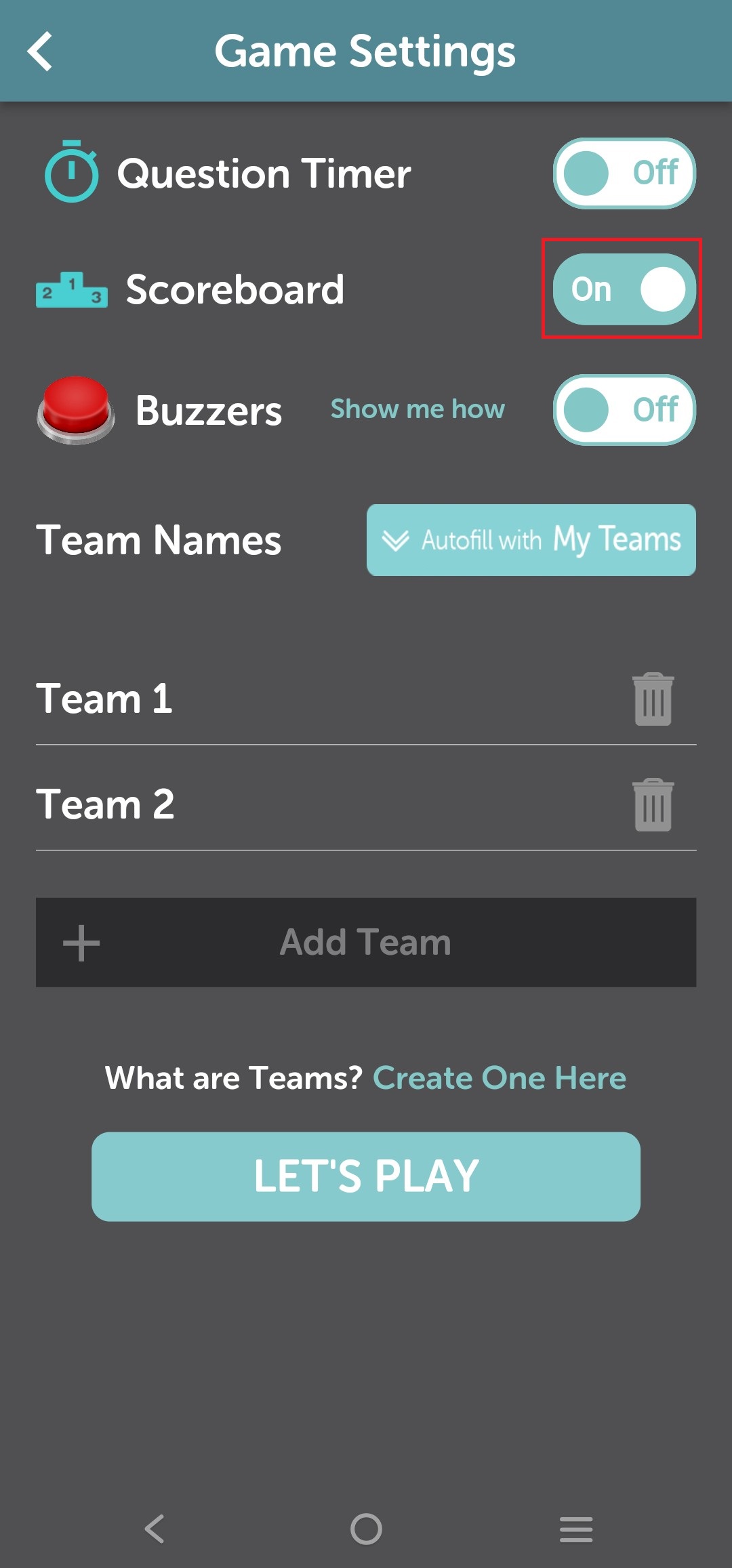Go back from Game Settings
Screen dimensions: 732x1568
[x=41, y=51]
